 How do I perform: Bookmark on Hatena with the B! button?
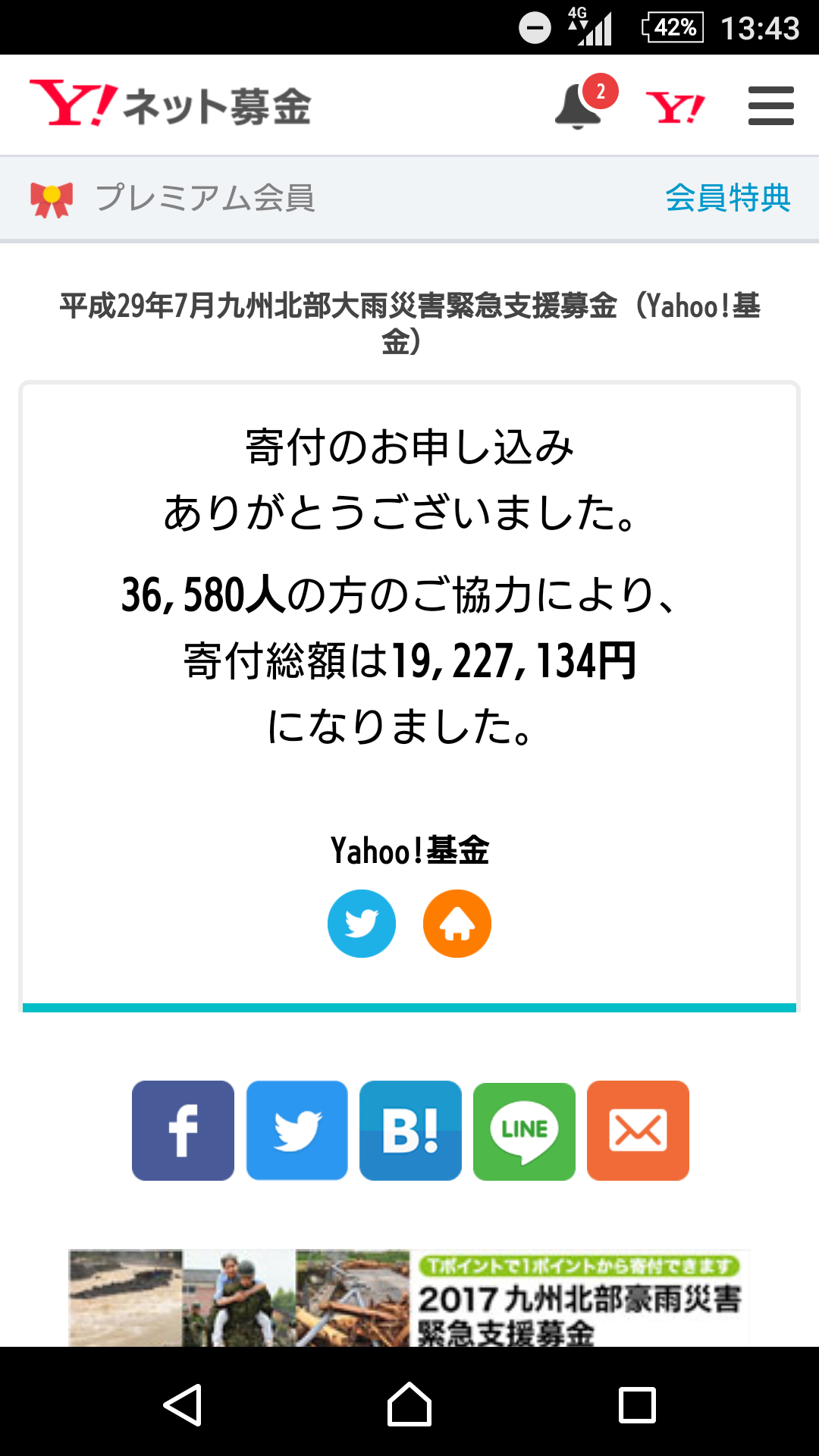coord(410,1131)
